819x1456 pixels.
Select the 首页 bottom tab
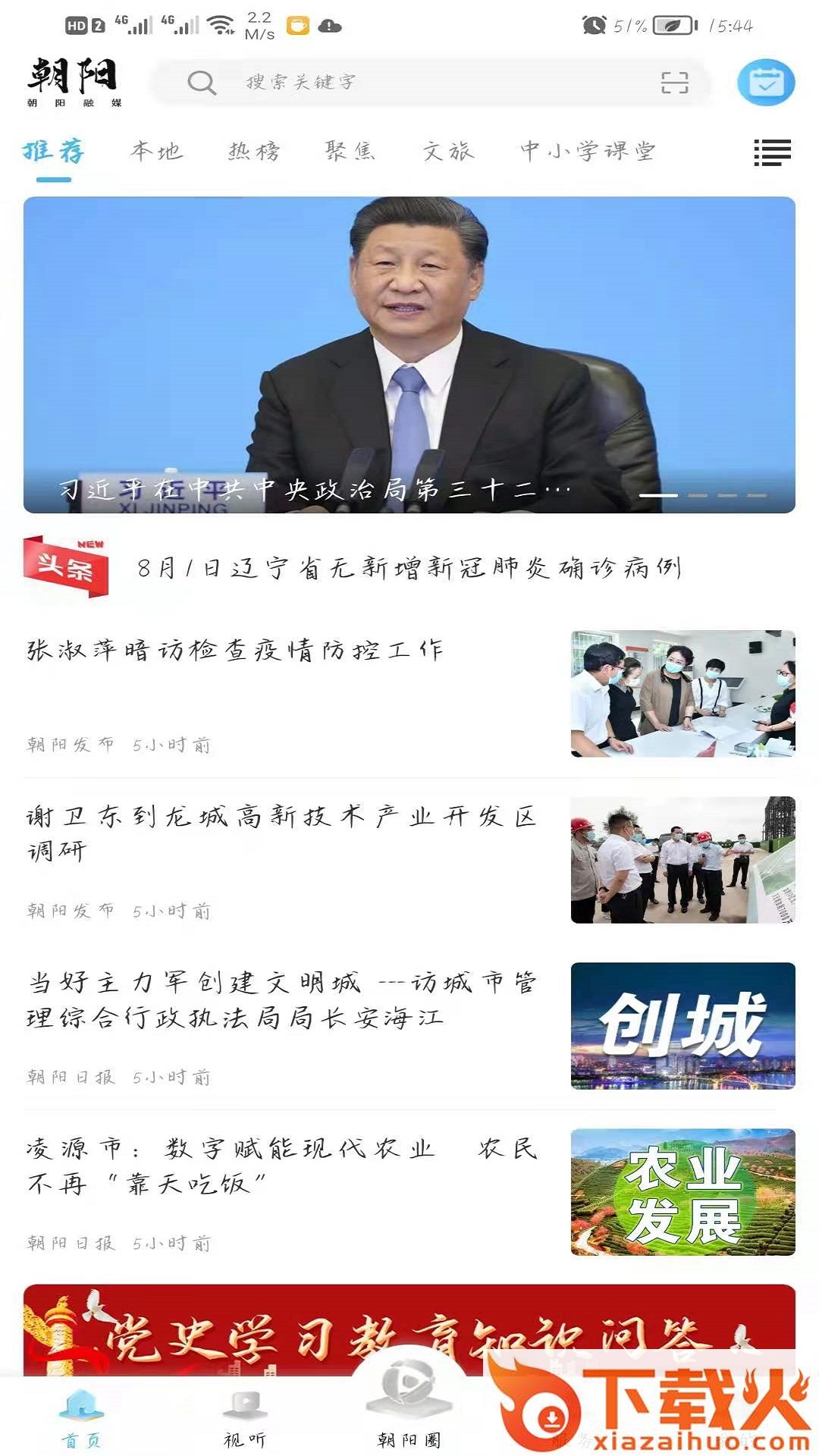[x=81, y=1420]
